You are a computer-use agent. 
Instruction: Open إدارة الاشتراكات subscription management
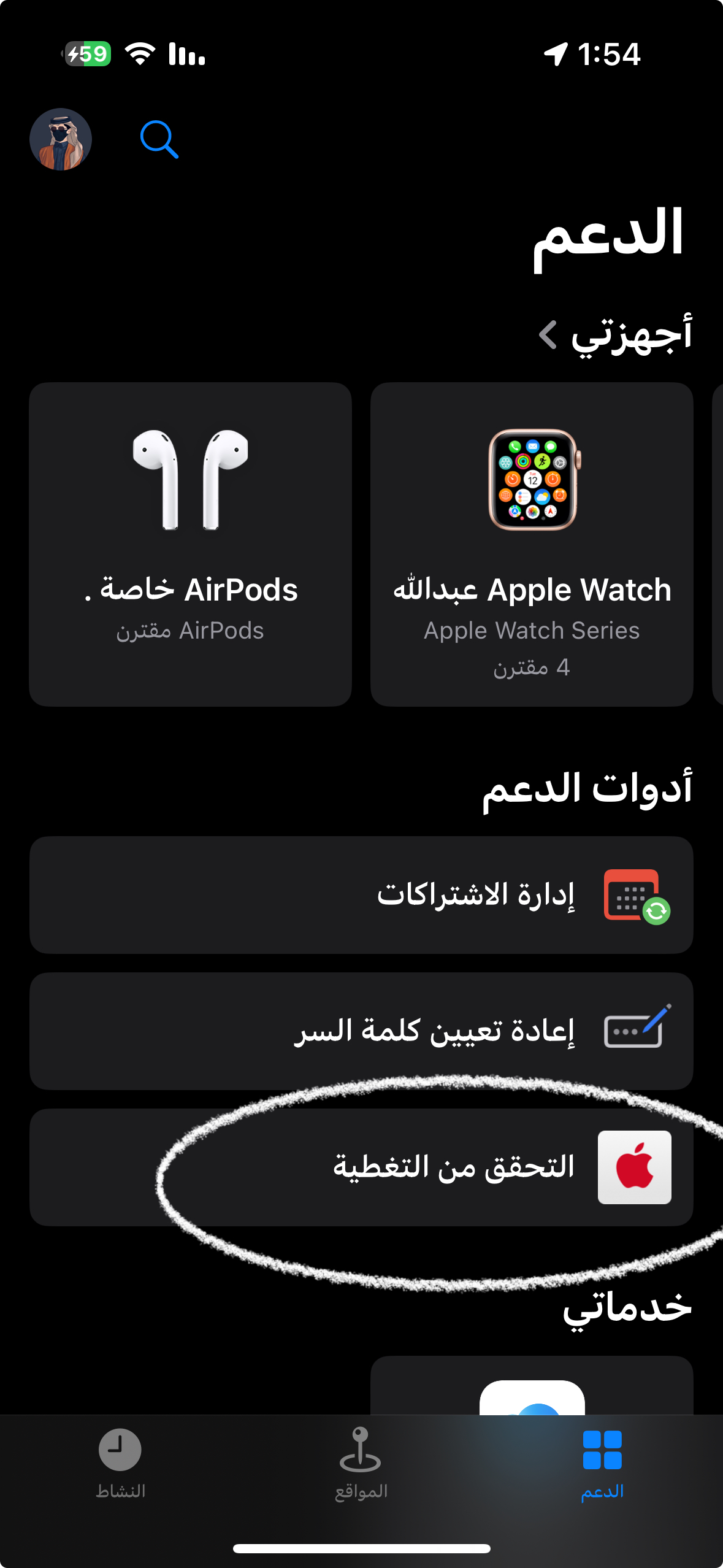click(x=361, y=894)
